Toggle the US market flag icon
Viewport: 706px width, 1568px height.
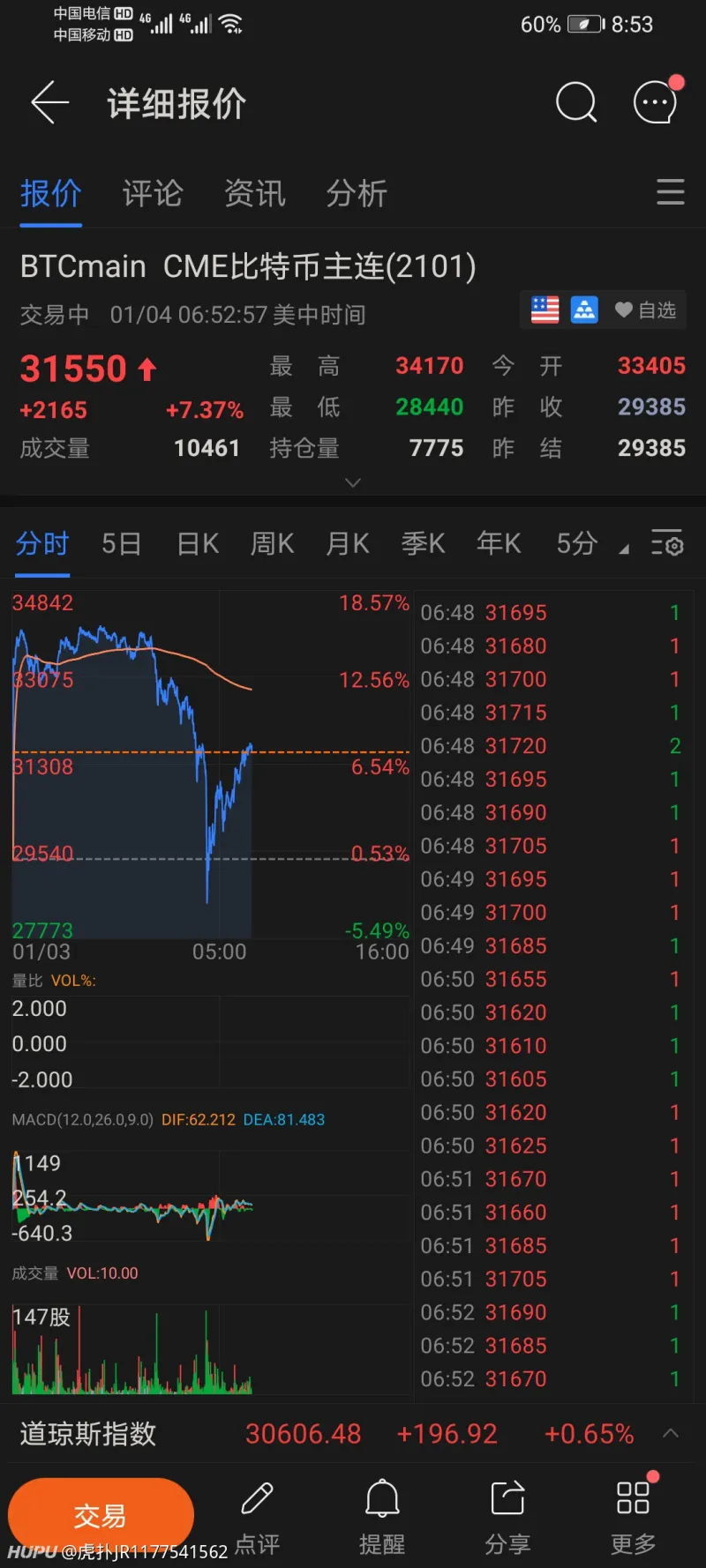(544, 310)
